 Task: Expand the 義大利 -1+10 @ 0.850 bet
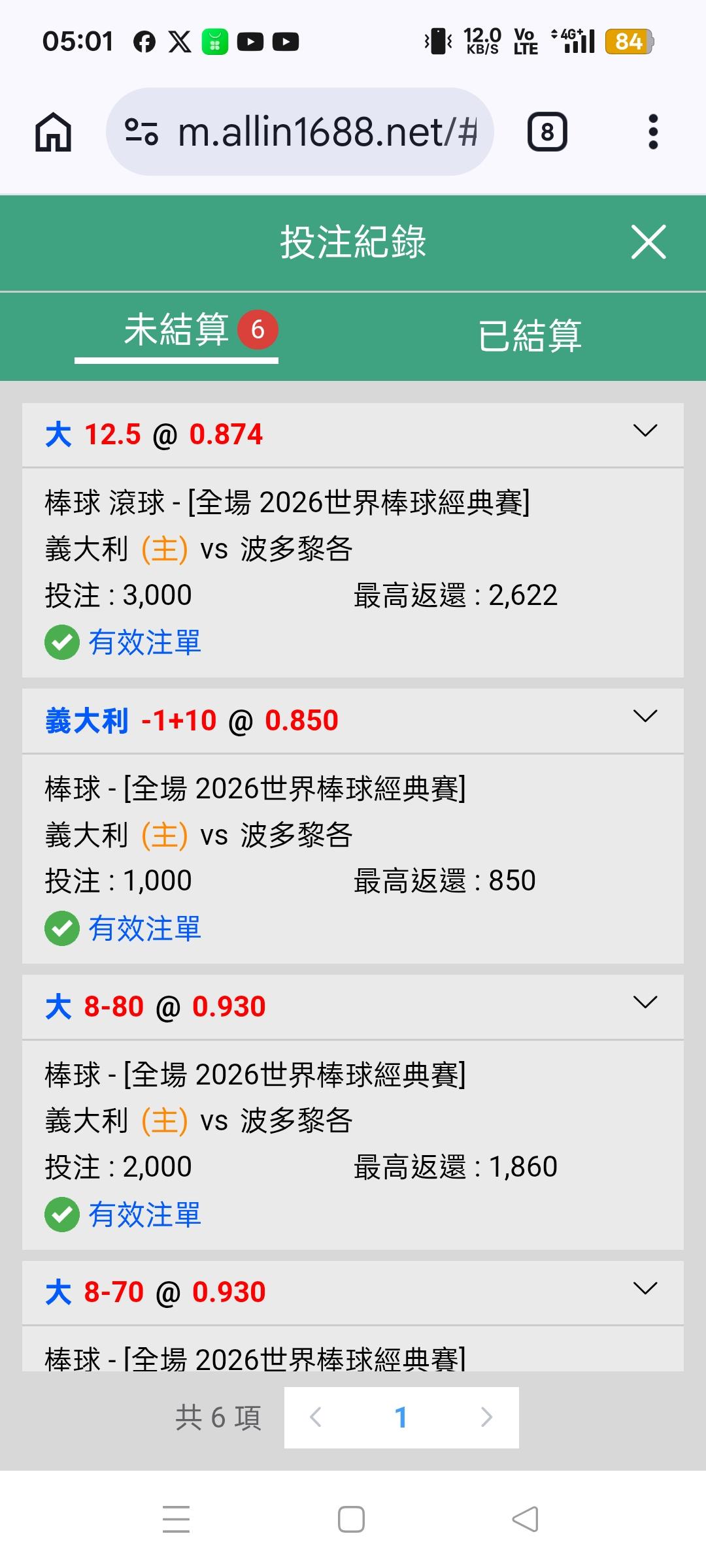645,717
